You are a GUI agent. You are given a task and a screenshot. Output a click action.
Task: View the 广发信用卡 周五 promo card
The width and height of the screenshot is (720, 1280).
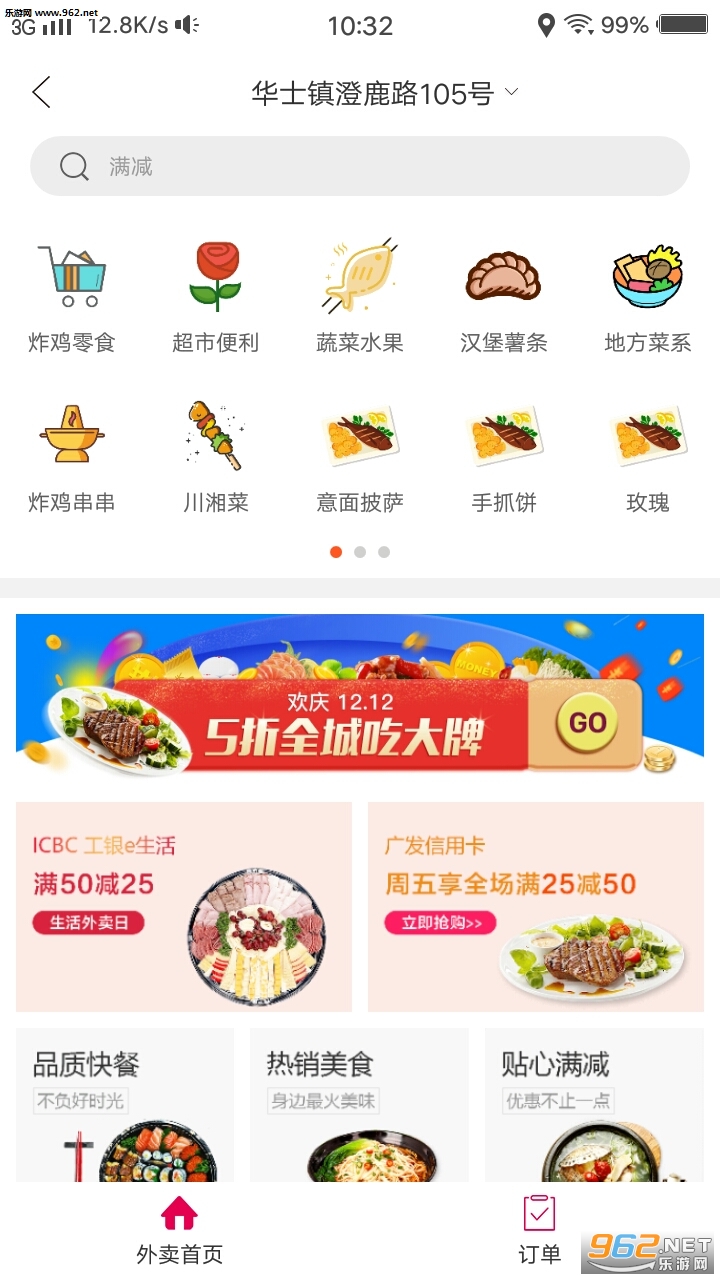[536, 906]
